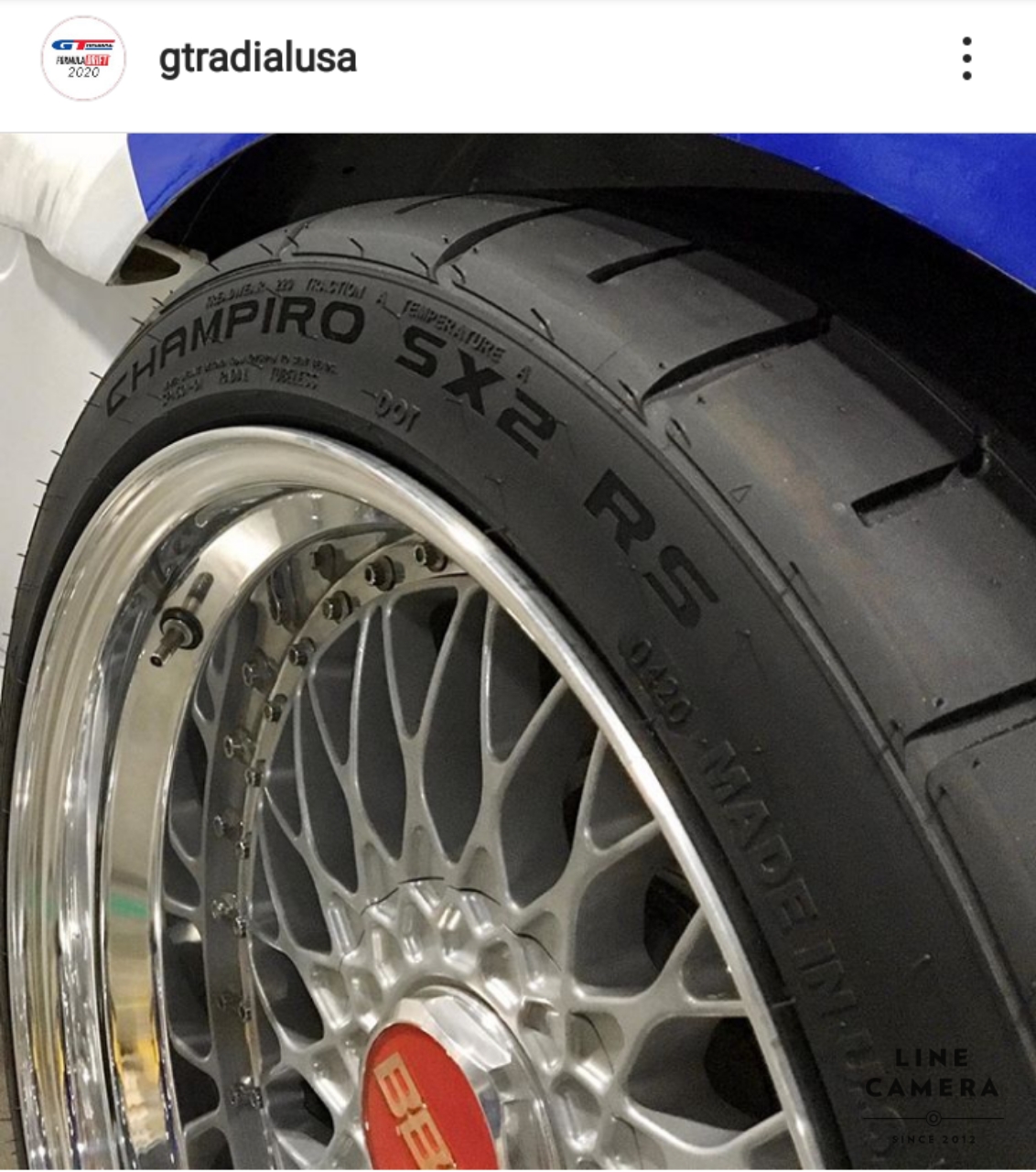Tap the GT logo inside the profile badge
The width and height of the screenshot is (1036, 1172).
tap(81, 46)
